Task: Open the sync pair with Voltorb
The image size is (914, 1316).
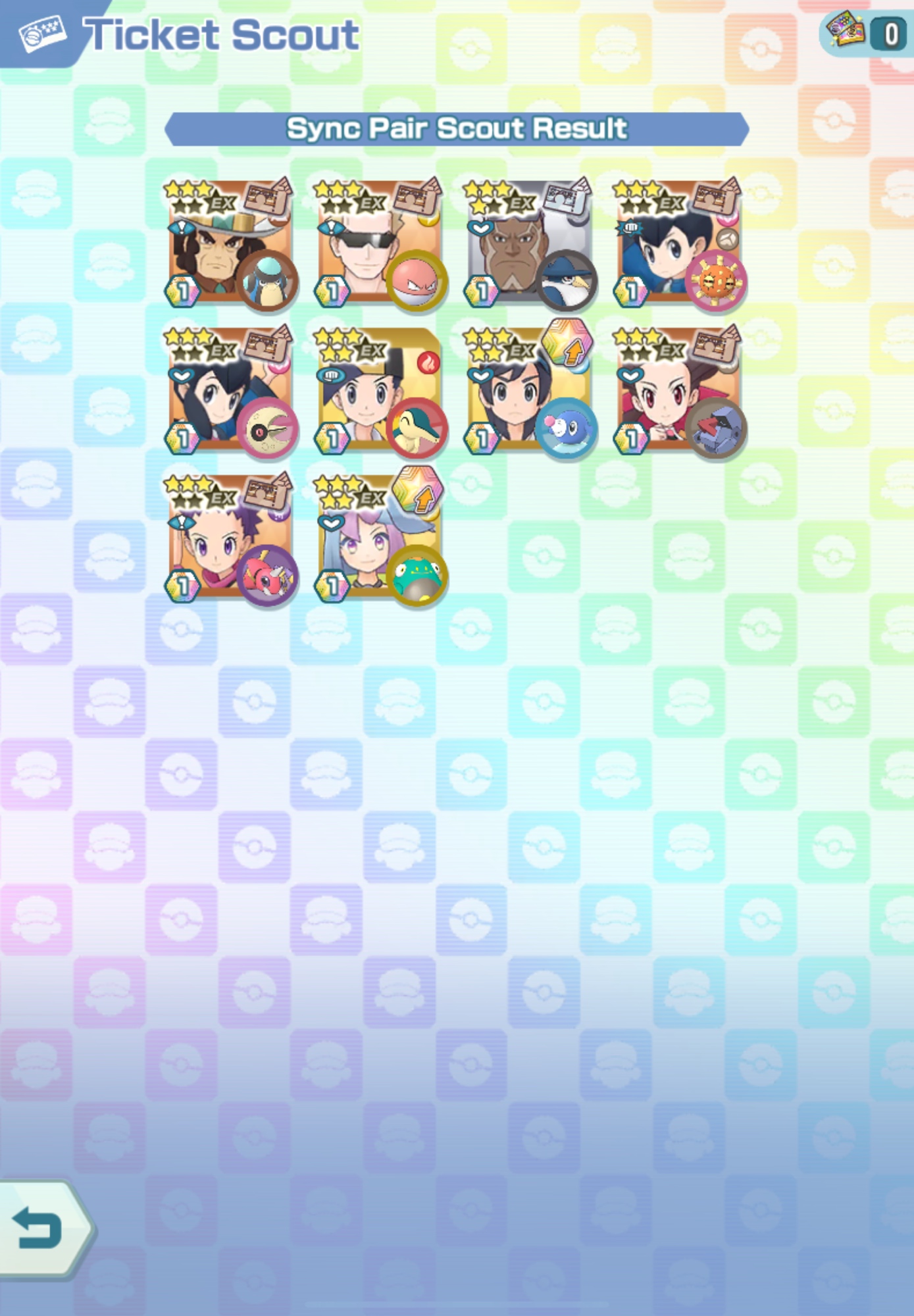Action: [378, 243]
